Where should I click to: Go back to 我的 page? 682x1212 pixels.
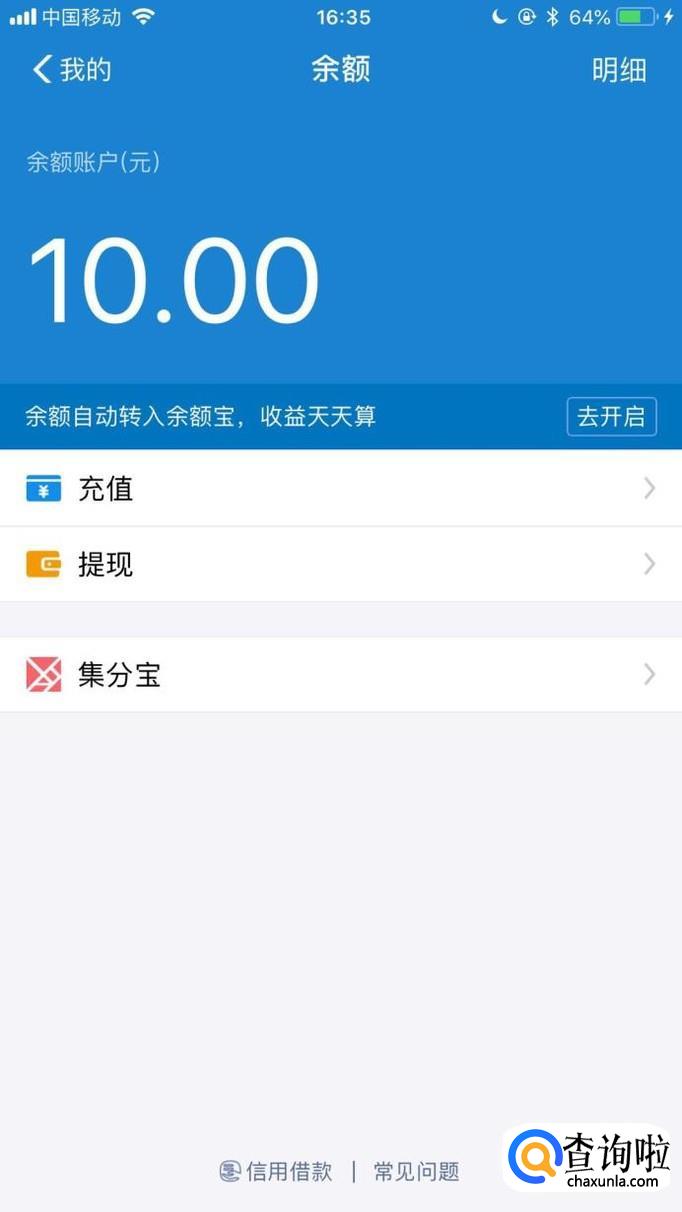[x=70, y=70]
